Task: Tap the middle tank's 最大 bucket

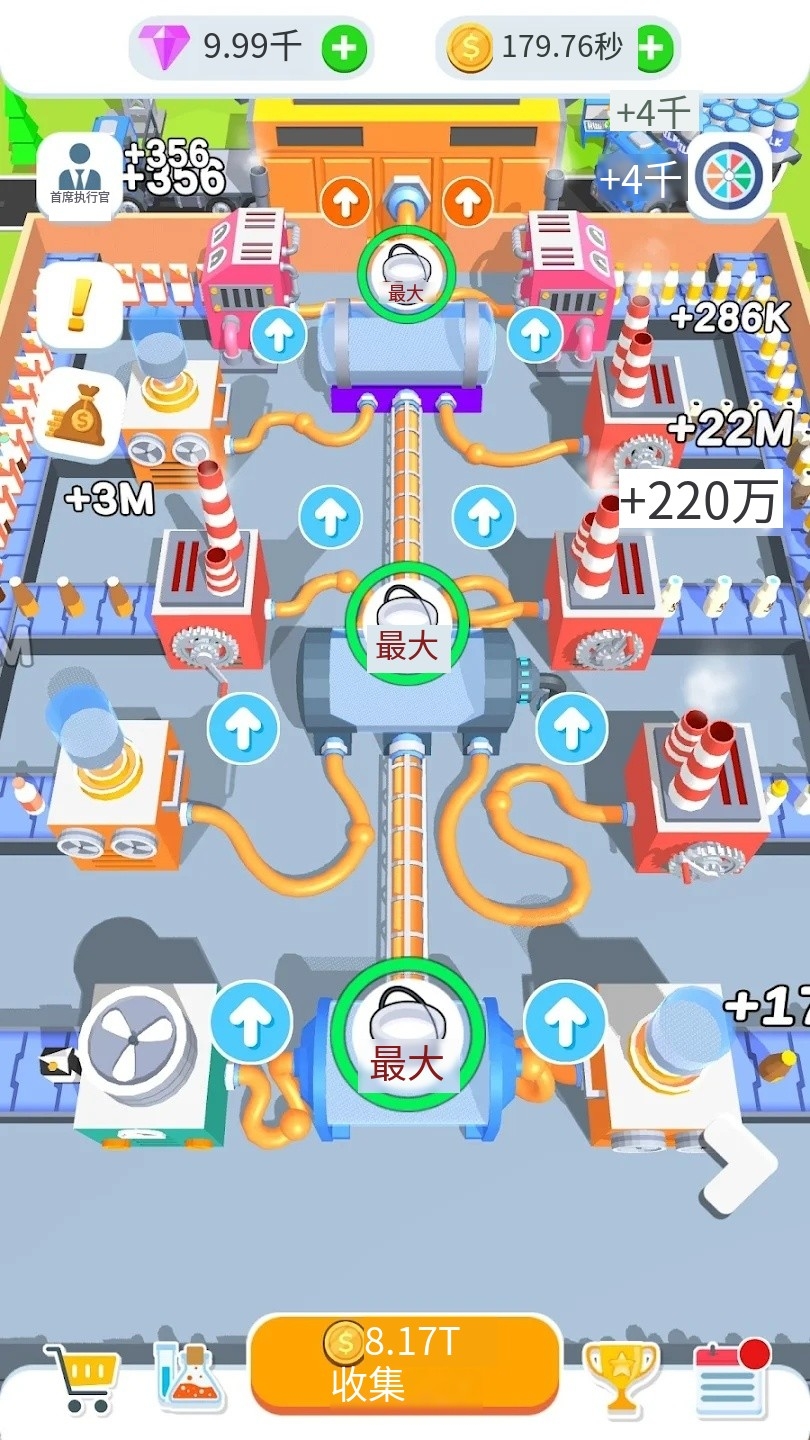Action: coord(405,624)
